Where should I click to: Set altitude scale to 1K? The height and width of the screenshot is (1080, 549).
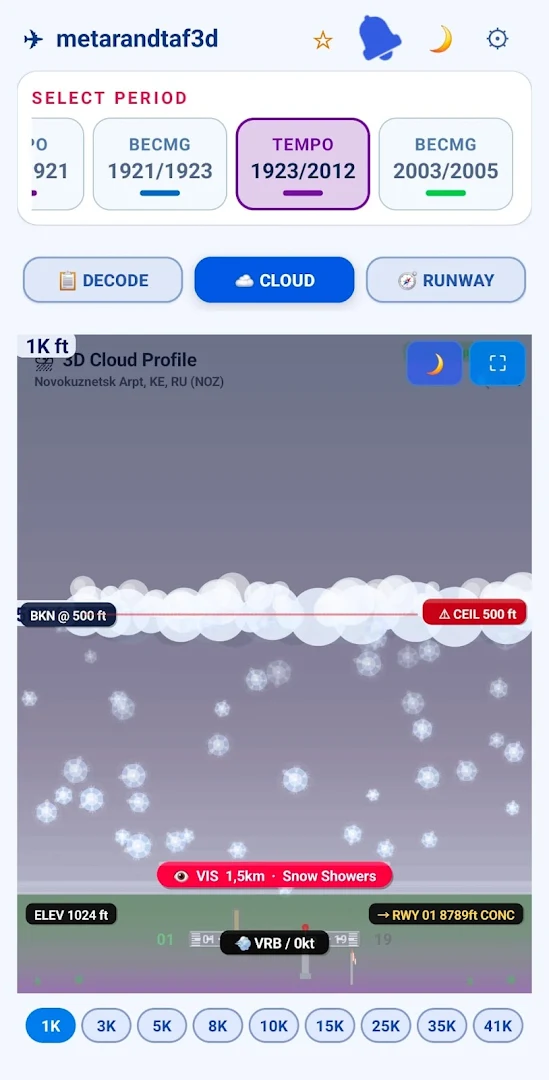pos(51,1026)
